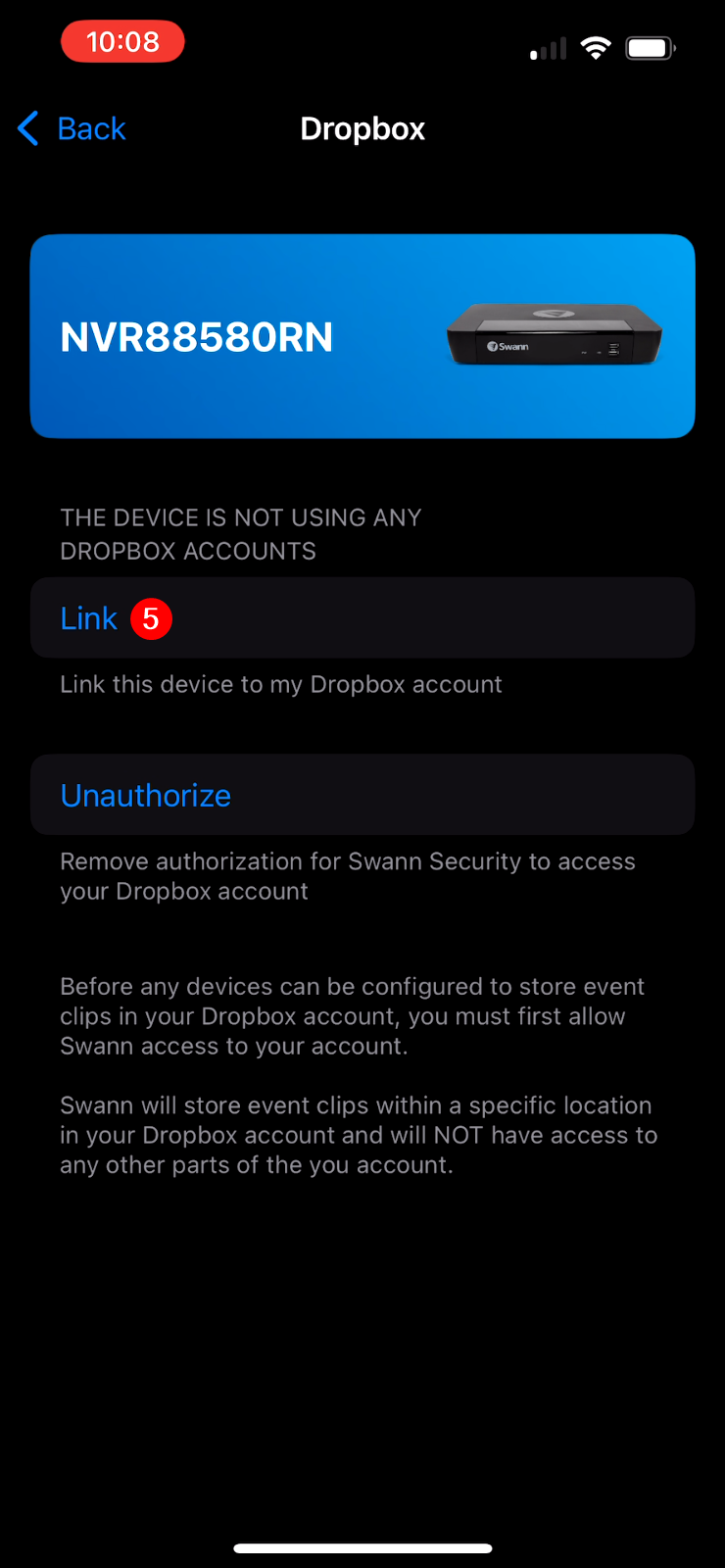
Task: Go back to the previous screen
Action: pyautogui.click(x=73, y=128)
